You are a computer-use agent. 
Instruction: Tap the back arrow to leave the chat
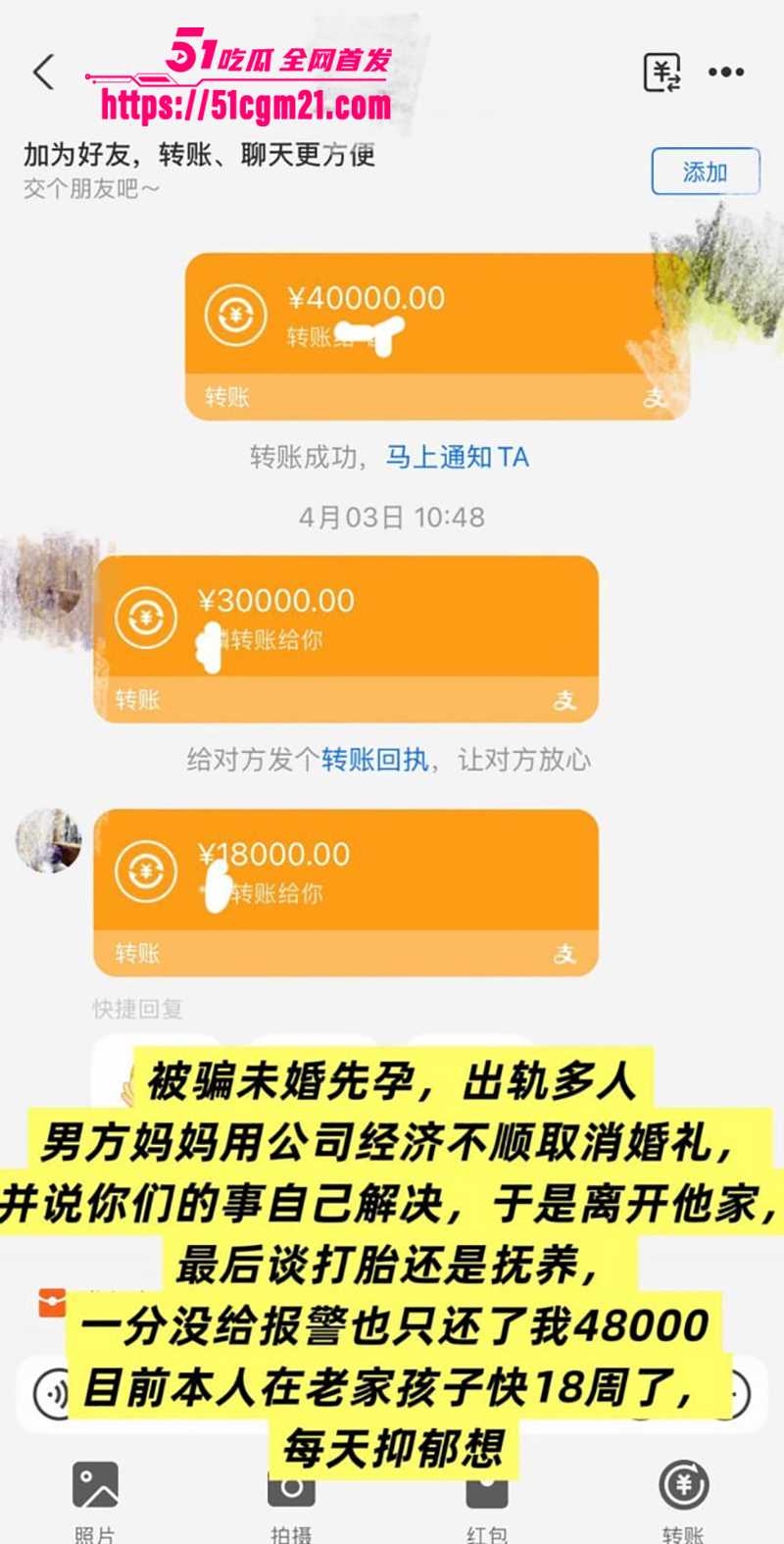[41, 73]
